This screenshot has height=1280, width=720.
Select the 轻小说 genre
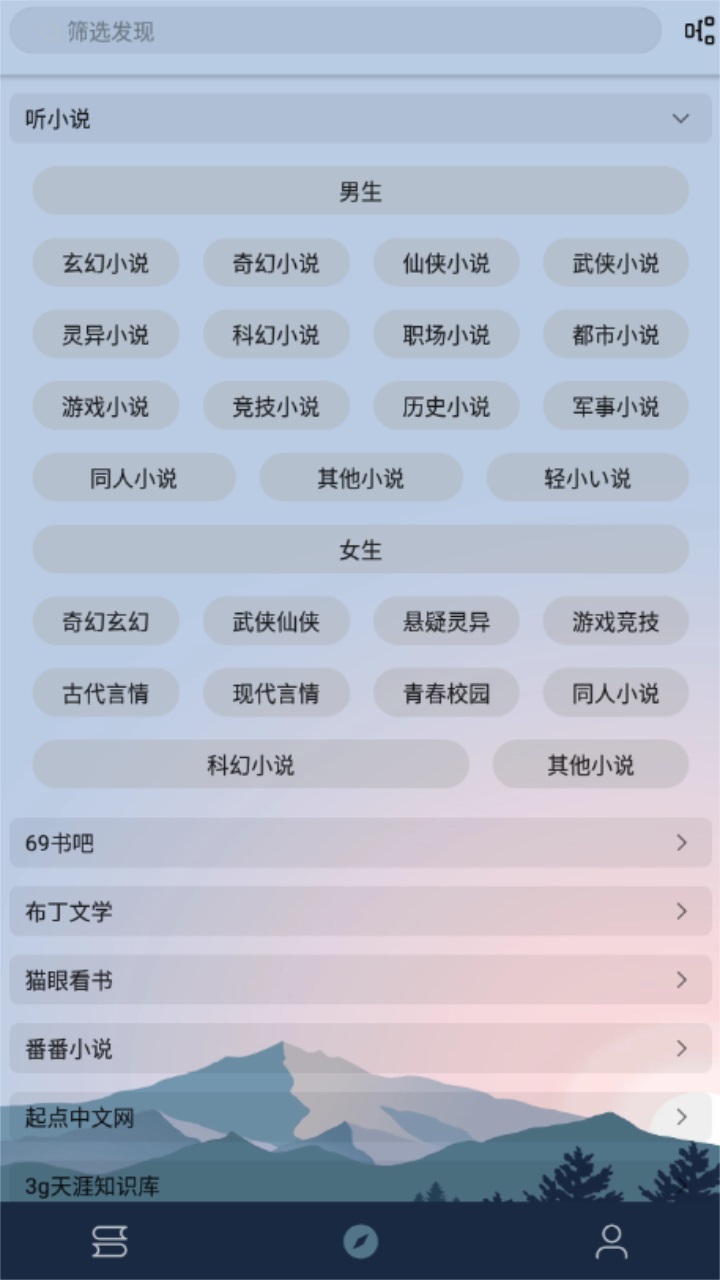587,478
